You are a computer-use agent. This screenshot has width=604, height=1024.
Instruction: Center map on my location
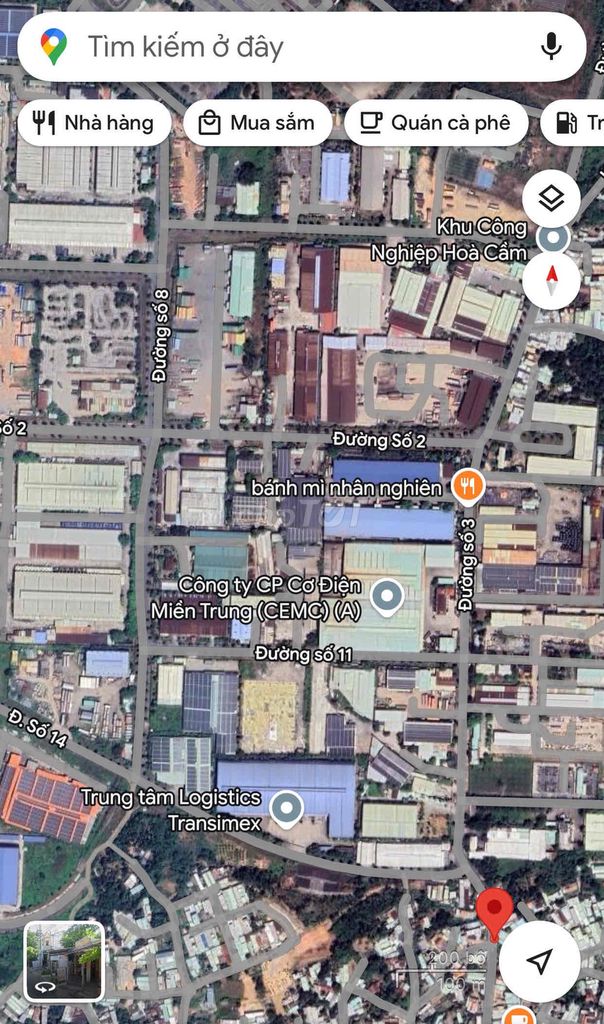point(540,961)
